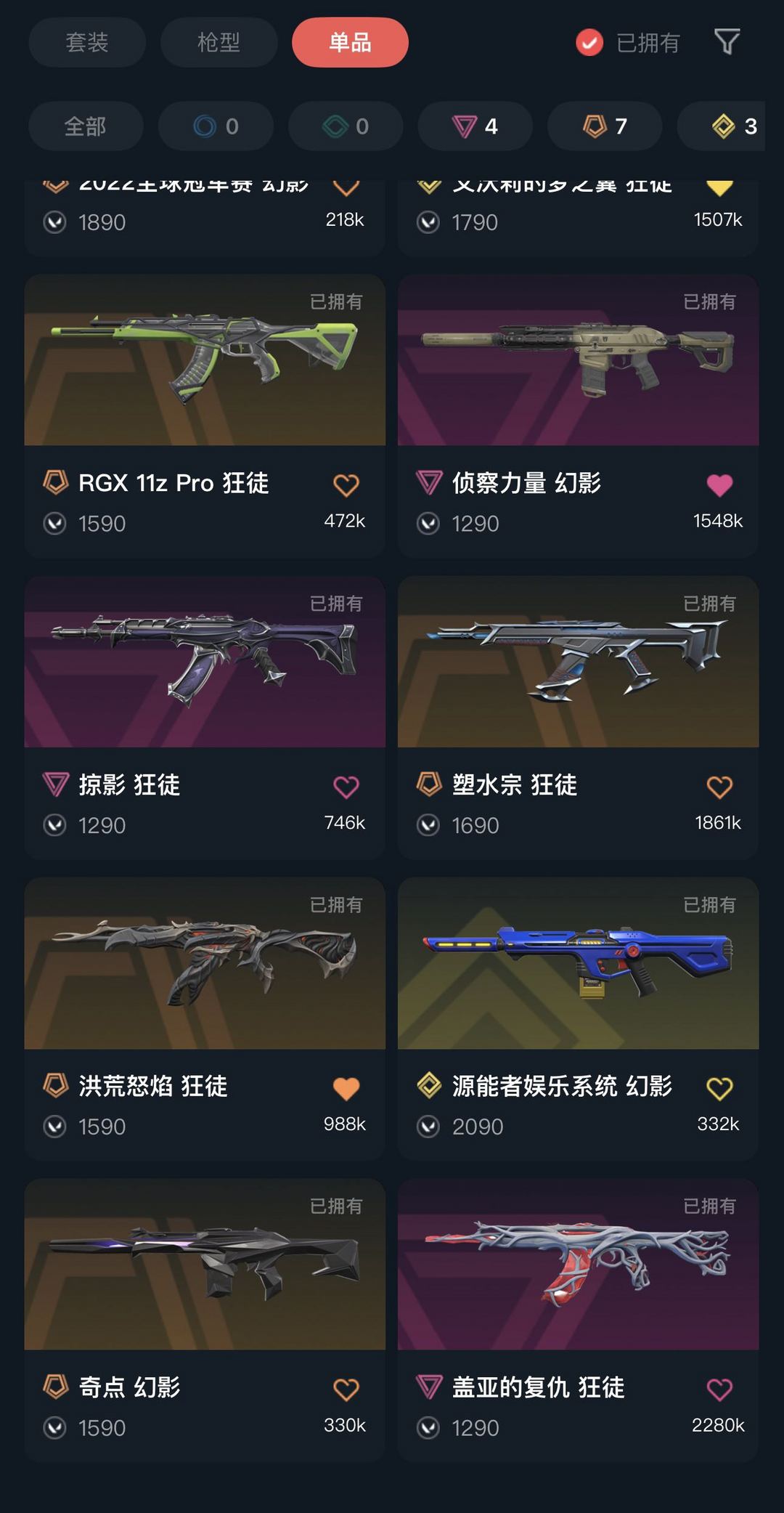Image resolution: width=784 pixels, height=1513 pixels.
Task: Filter by the yellow tier chip showing 3
Action: [x=733, y=126]
